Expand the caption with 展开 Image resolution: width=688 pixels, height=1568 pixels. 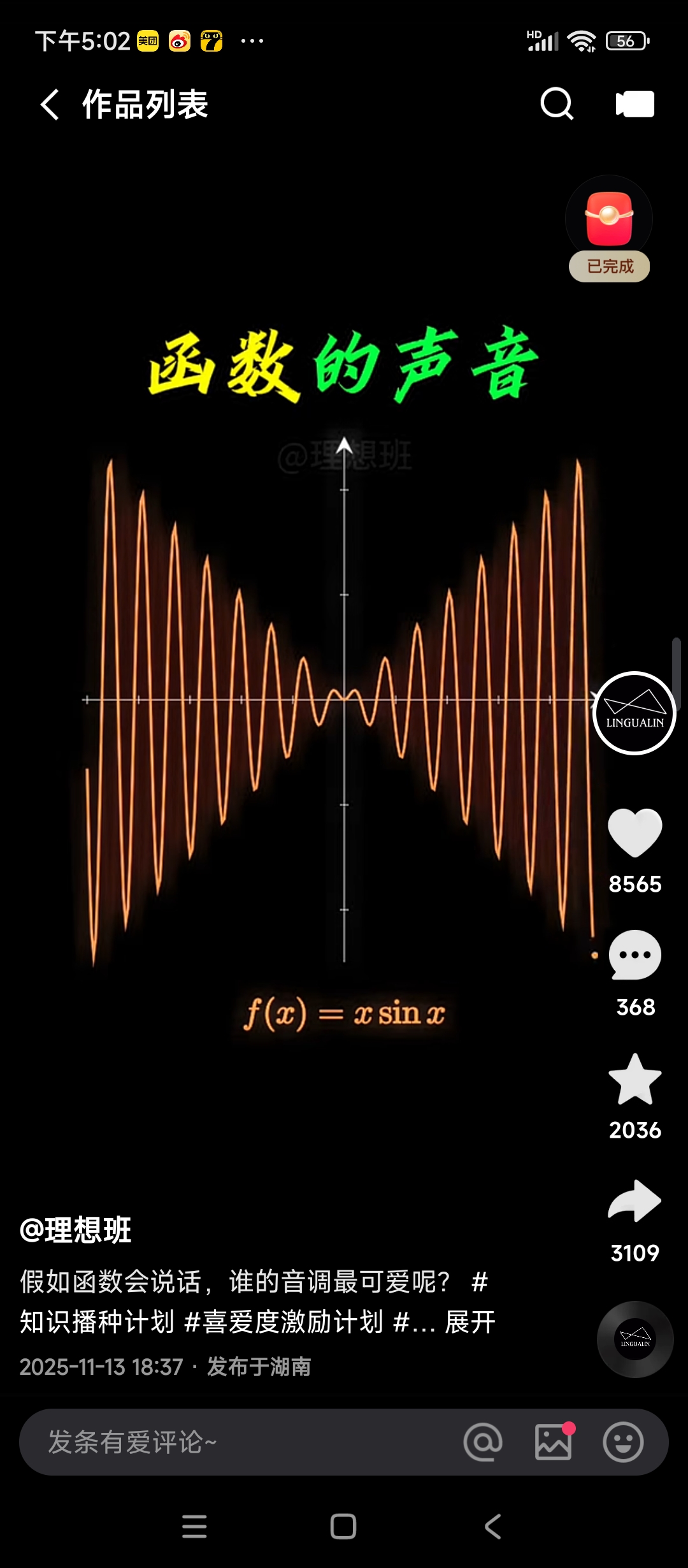pos(470,1322)
